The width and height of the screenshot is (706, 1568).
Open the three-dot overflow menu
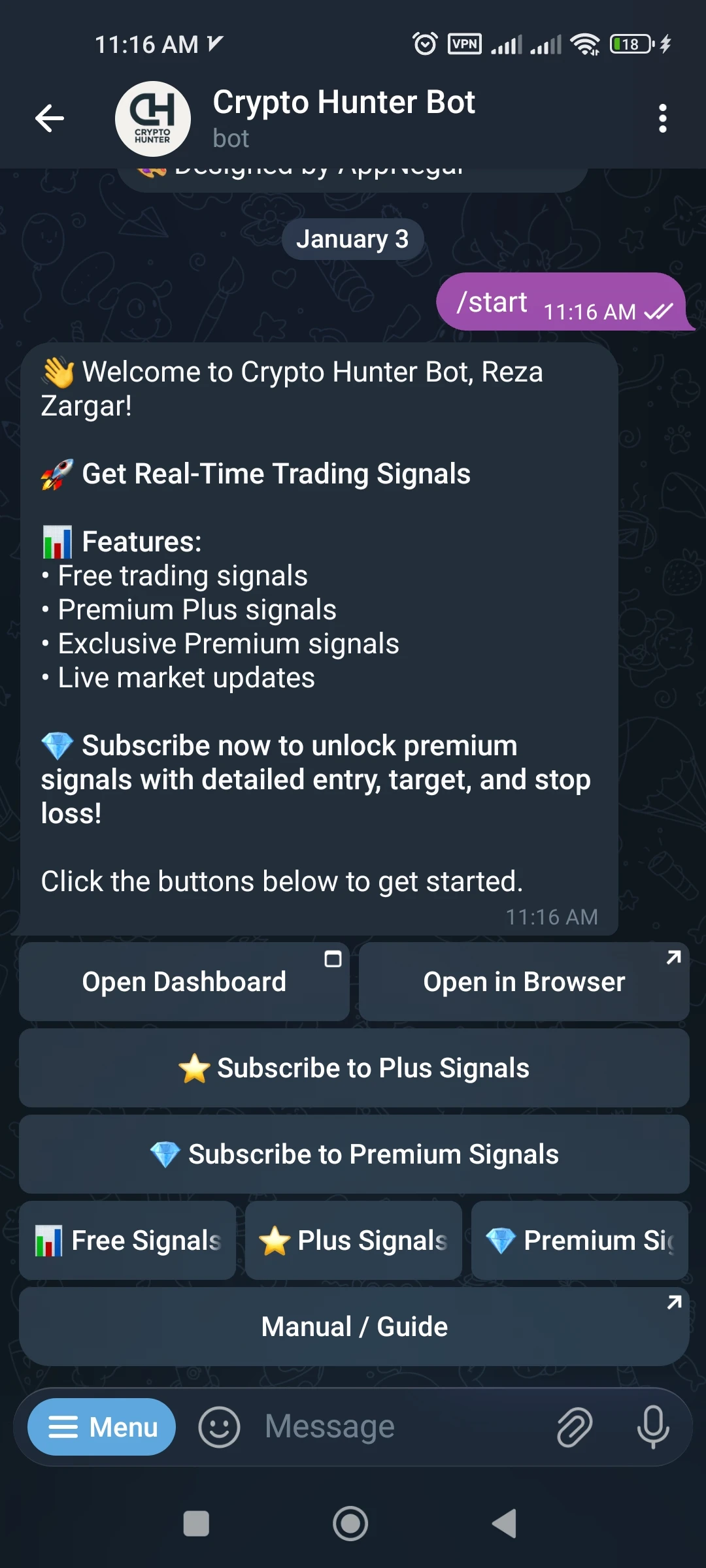click(662, 118)
